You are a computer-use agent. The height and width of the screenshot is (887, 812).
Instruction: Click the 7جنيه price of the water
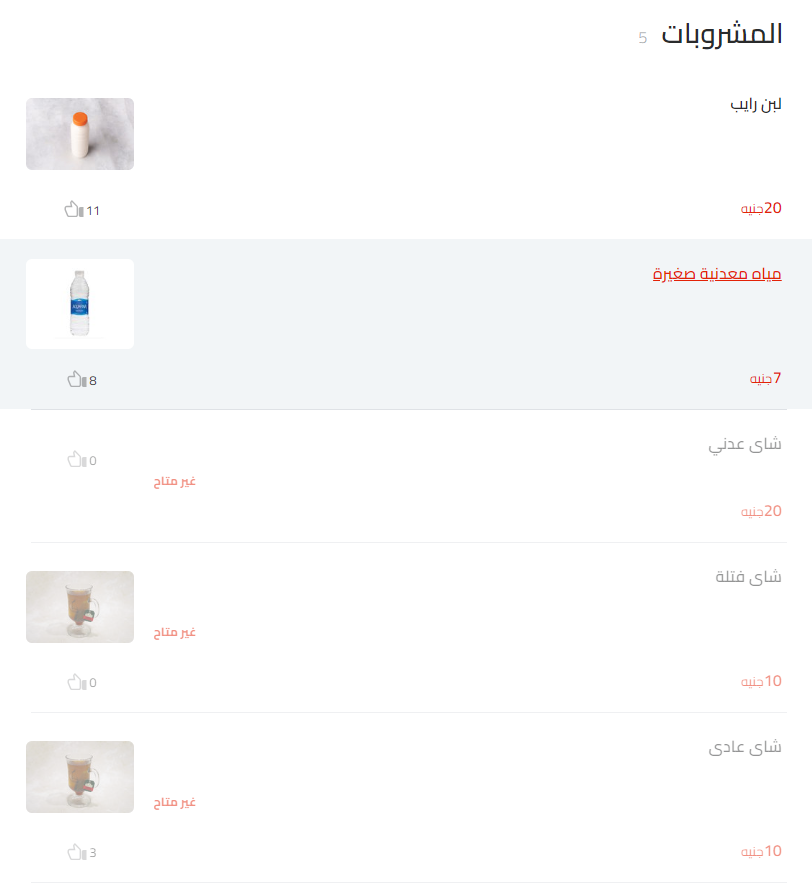coord(764,379)
